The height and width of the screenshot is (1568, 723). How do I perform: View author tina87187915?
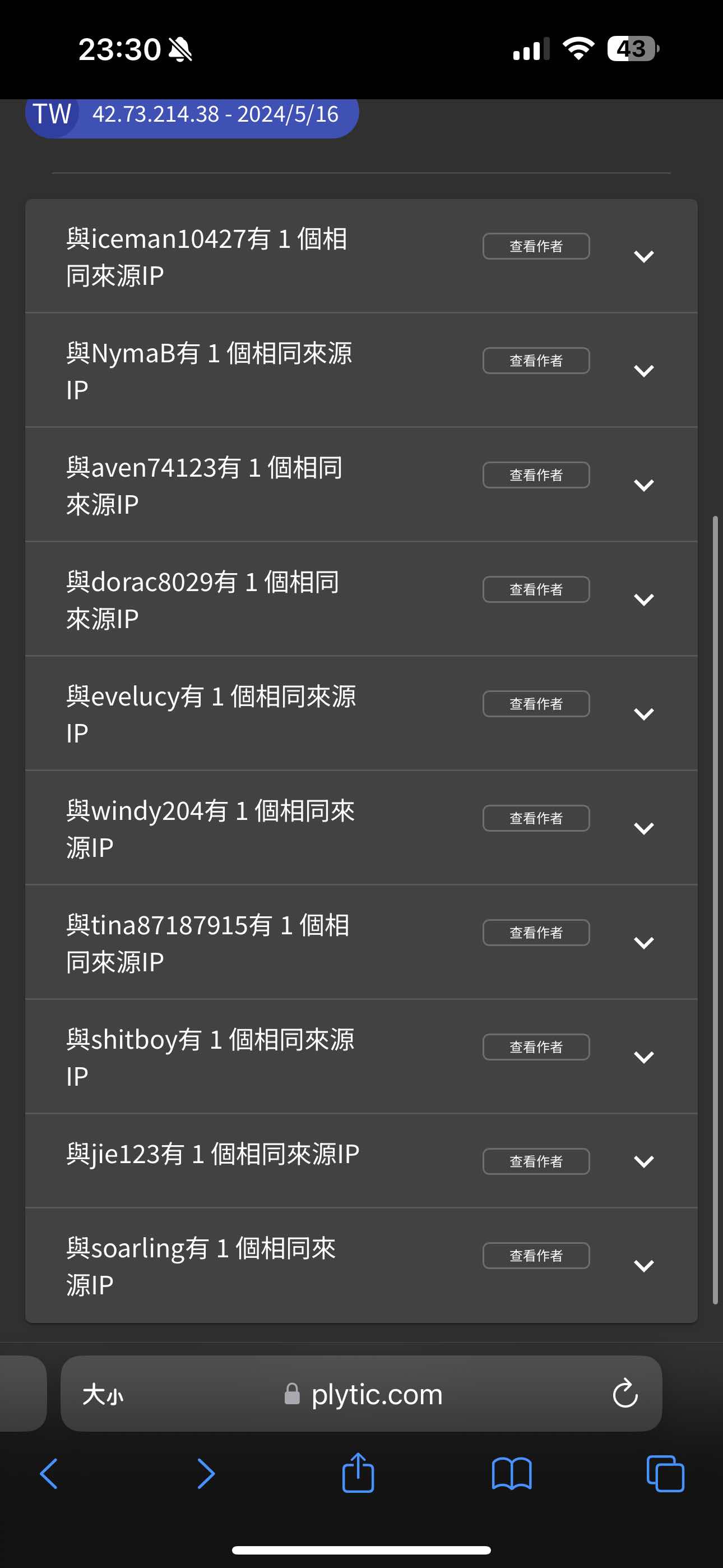pos(536,933)
